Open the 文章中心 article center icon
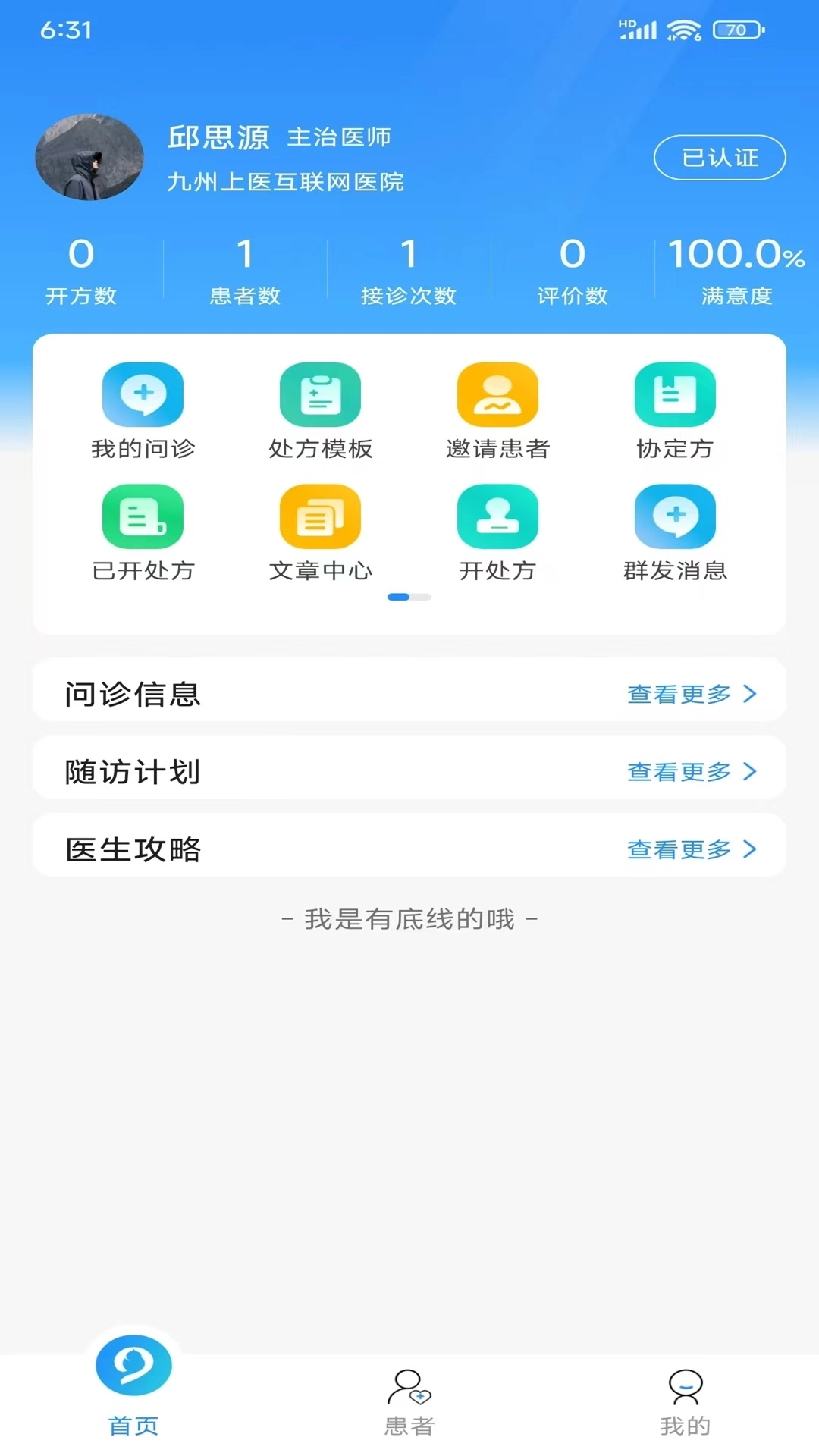The height and width of the screenshot is (1456, 819). pyautogui.click(x=321, y=518)
